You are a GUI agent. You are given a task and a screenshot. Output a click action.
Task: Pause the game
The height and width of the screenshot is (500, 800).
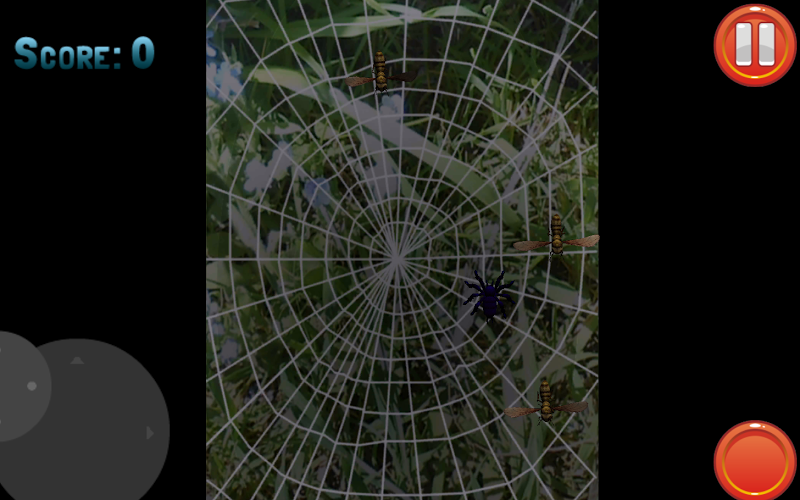(755, 45)
